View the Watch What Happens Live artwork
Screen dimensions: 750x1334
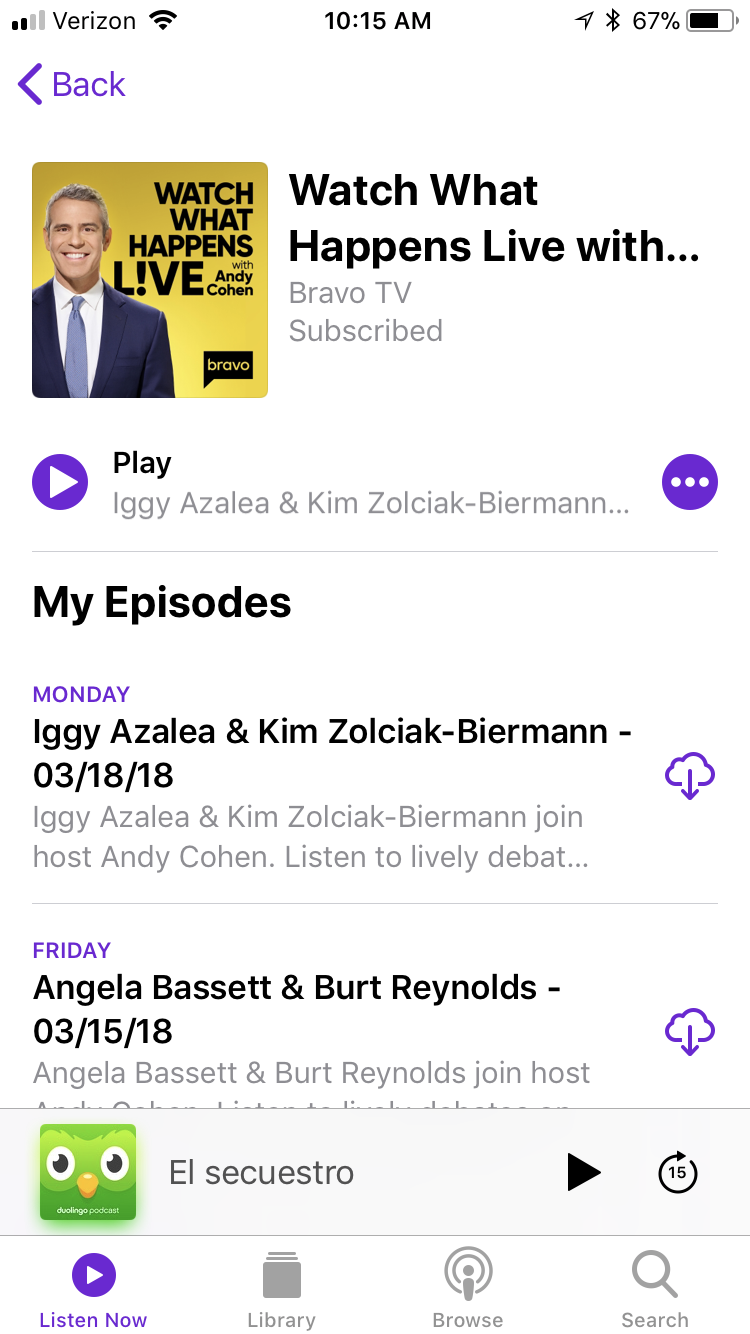point(150,280)
